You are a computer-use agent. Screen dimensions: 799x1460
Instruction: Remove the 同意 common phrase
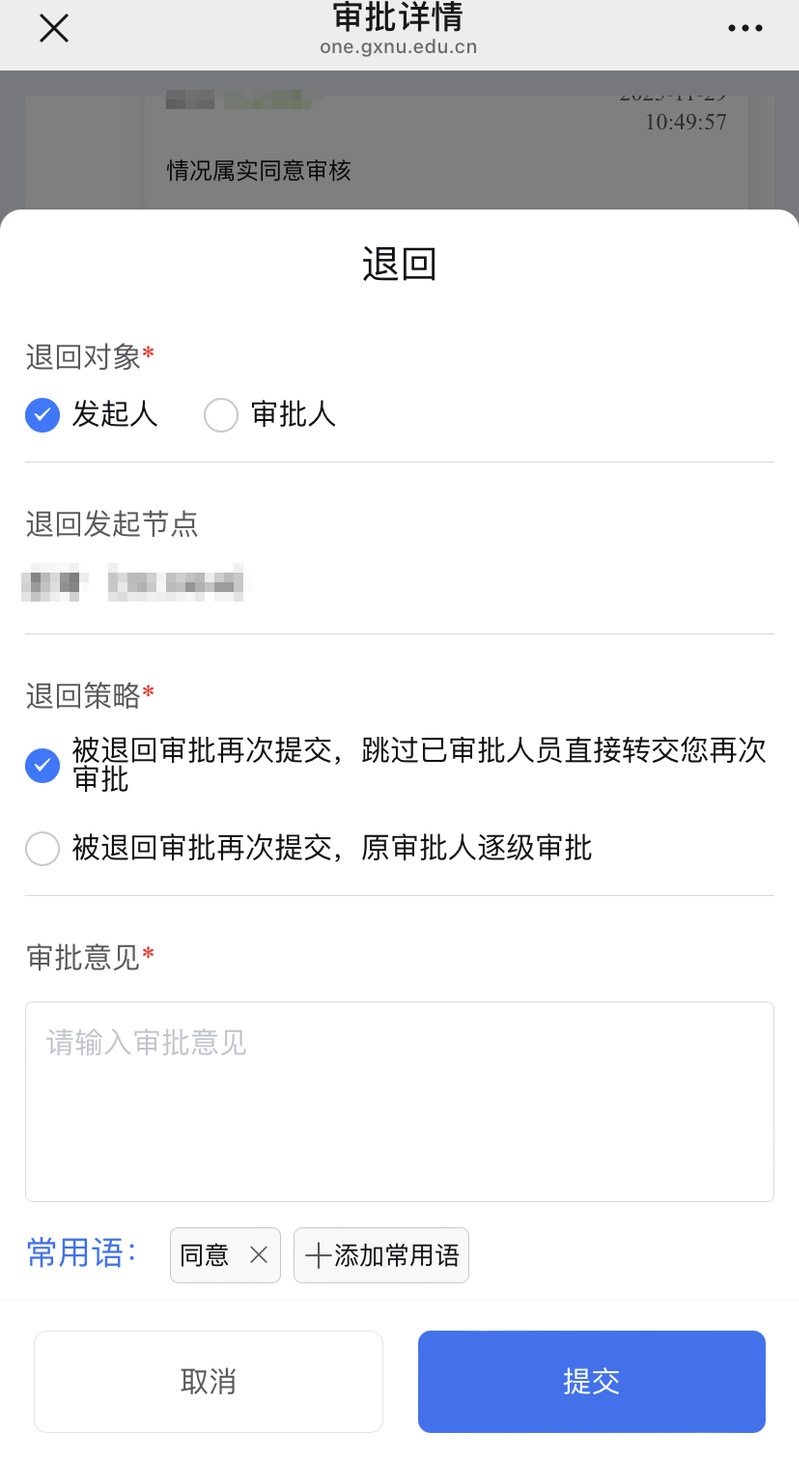[258, 1255]
